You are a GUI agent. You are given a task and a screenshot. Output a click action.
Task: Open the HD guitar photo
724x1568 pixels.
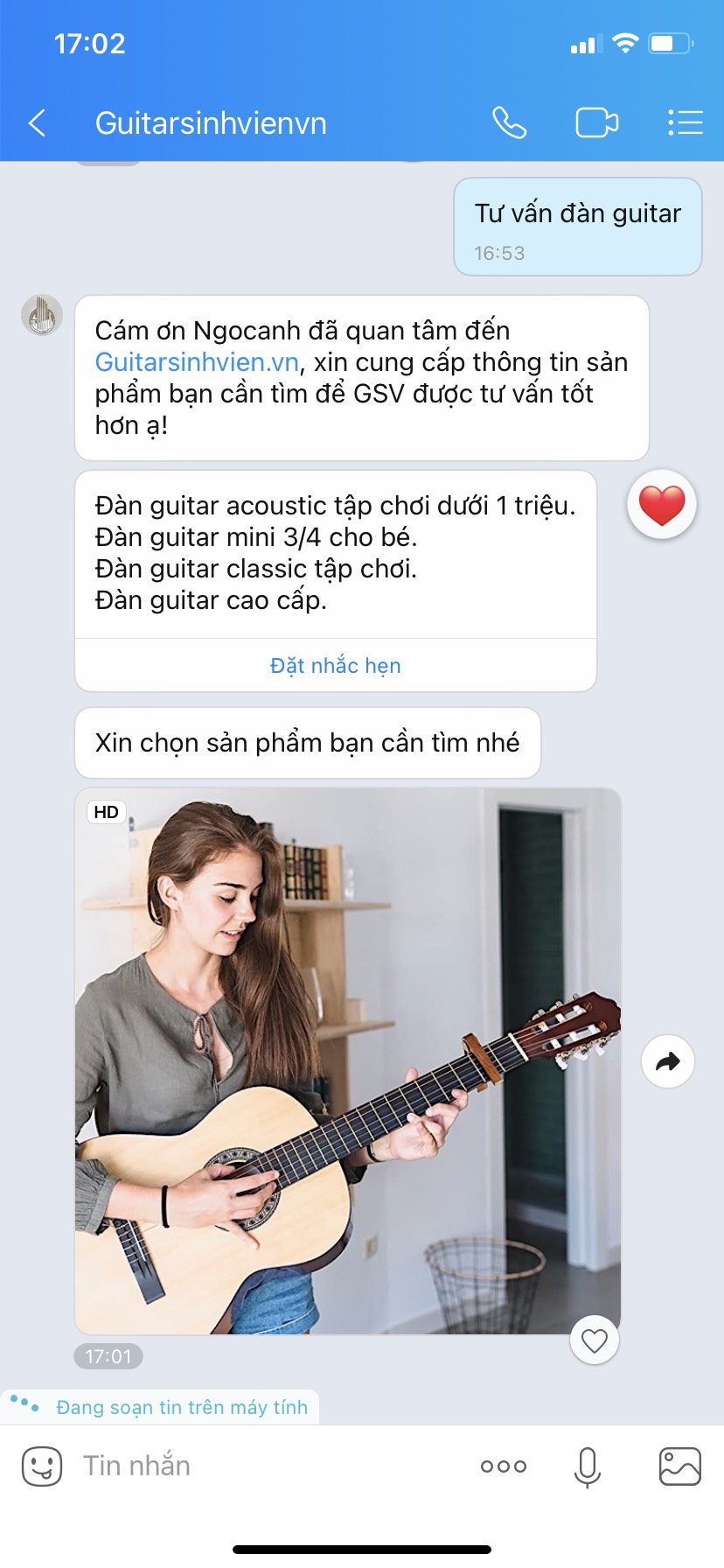tap(348, 1060)
